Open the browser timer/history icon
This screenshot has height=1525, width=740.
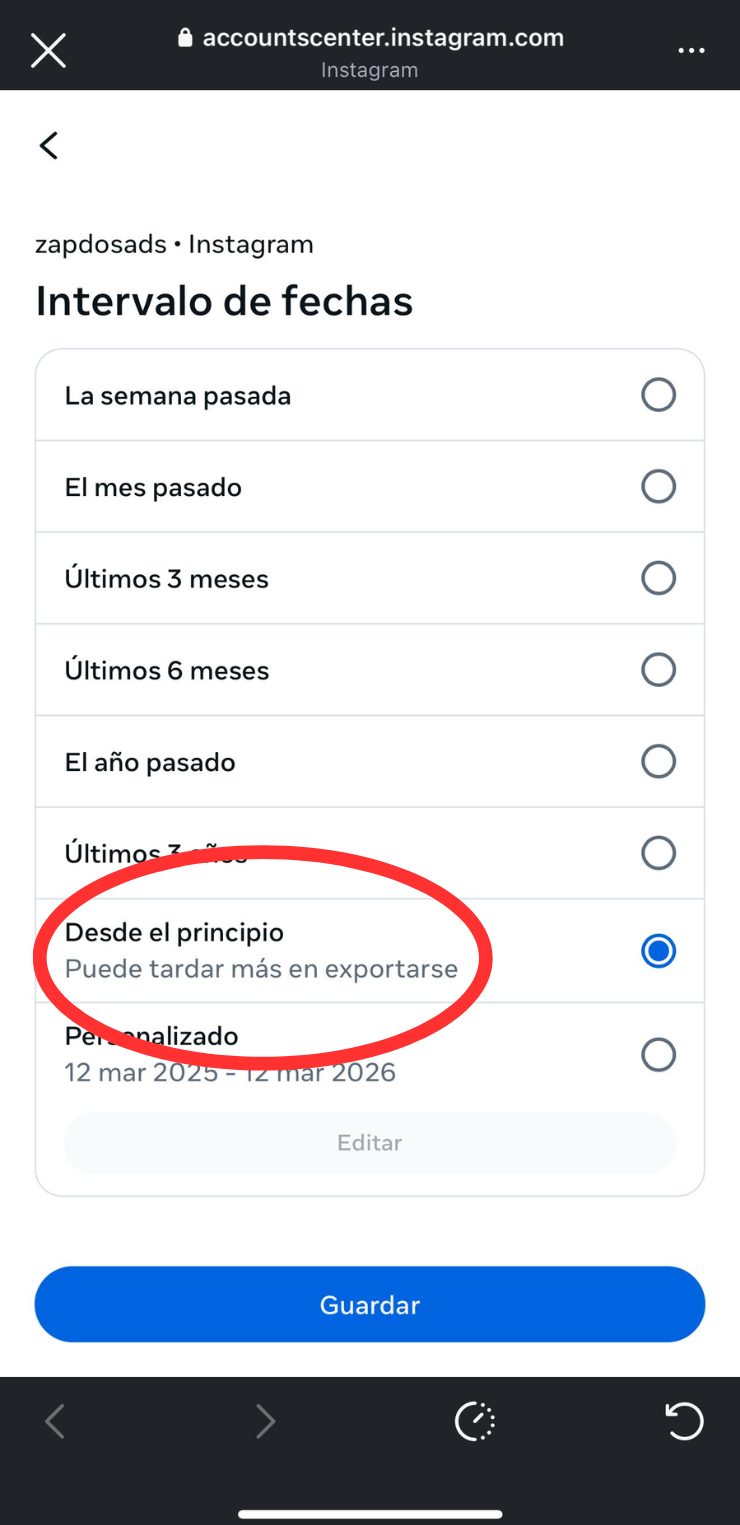(x=474, y=1421)
